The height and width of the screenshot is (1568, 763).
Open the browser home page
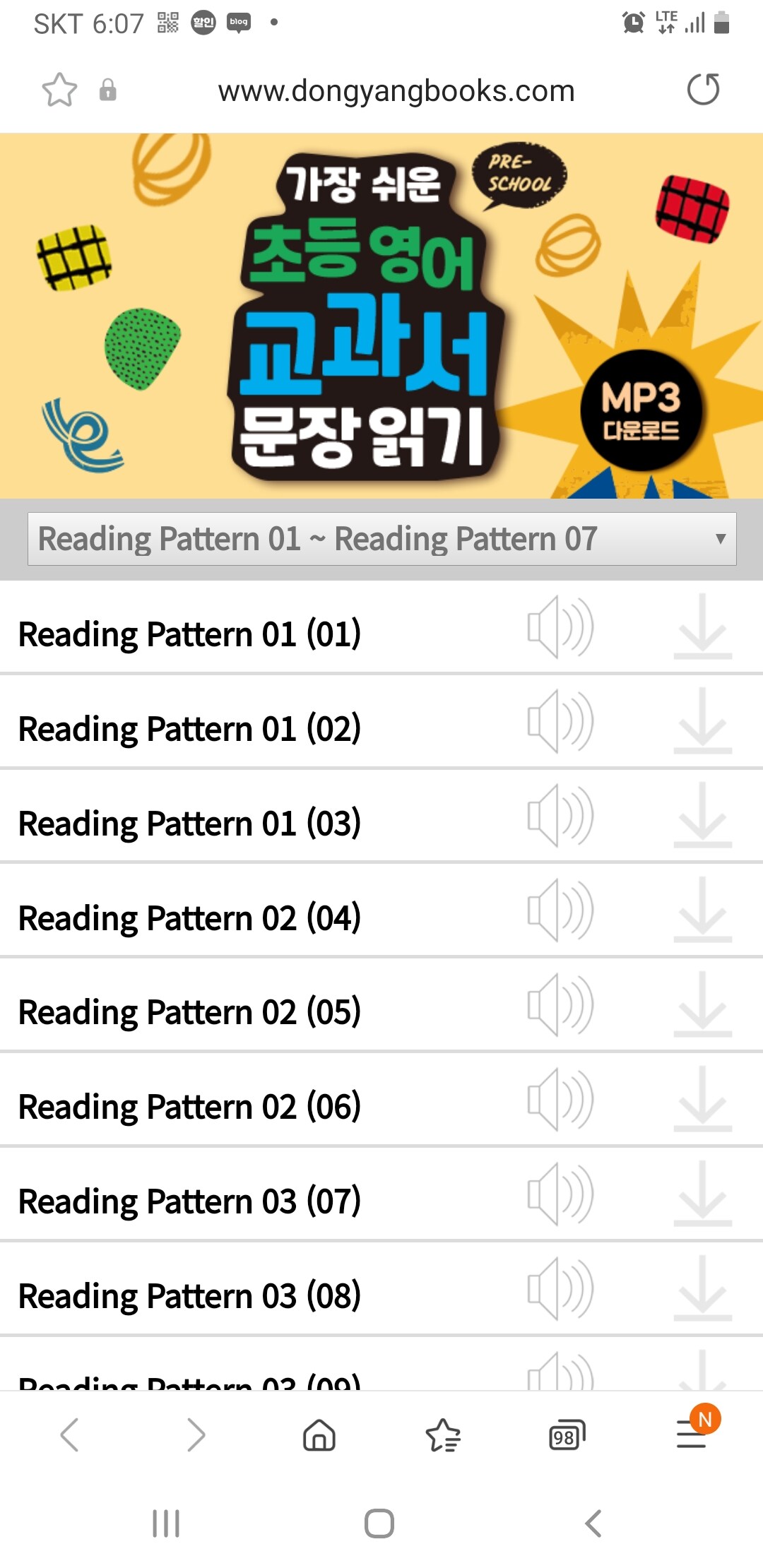point(319,1435)
